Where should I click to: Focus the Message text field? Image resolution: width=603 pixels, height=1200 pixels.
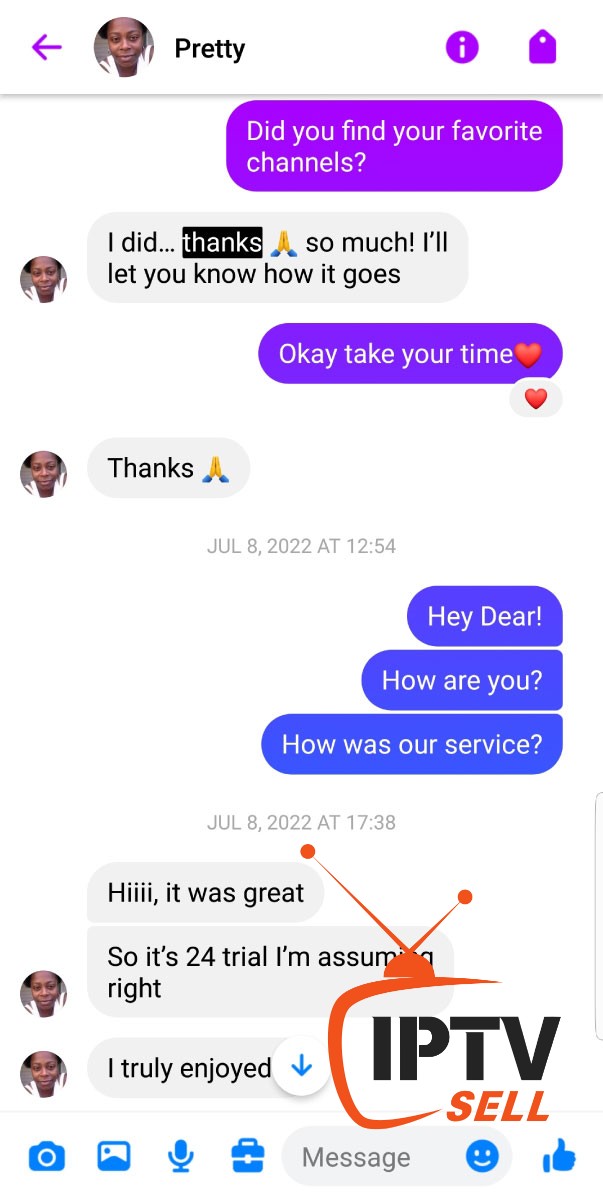(x=370, y=1158)
